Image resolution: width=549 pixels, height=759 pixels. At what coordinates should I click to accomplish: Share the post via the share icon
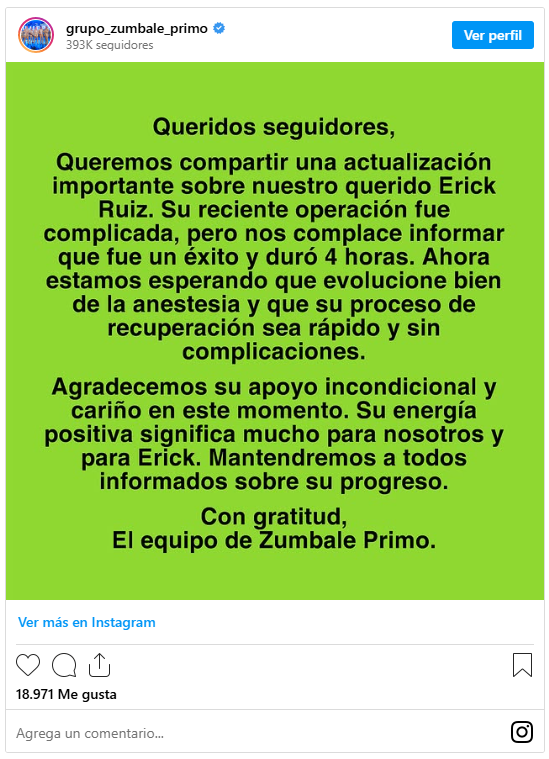[x=99, y=665]
